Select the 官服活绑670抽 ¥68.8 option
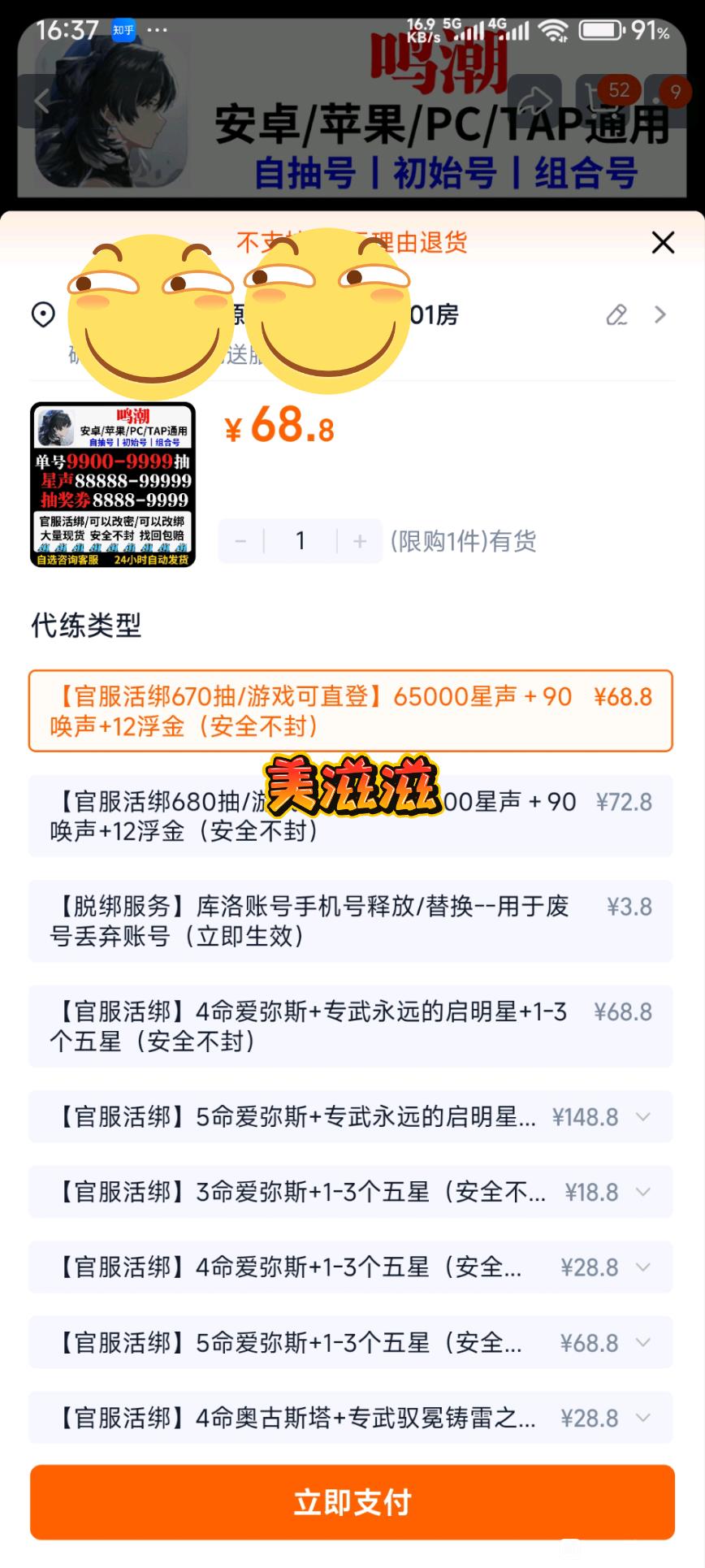705x1568 pixels. pyautogui.click(x=350, y=711)
